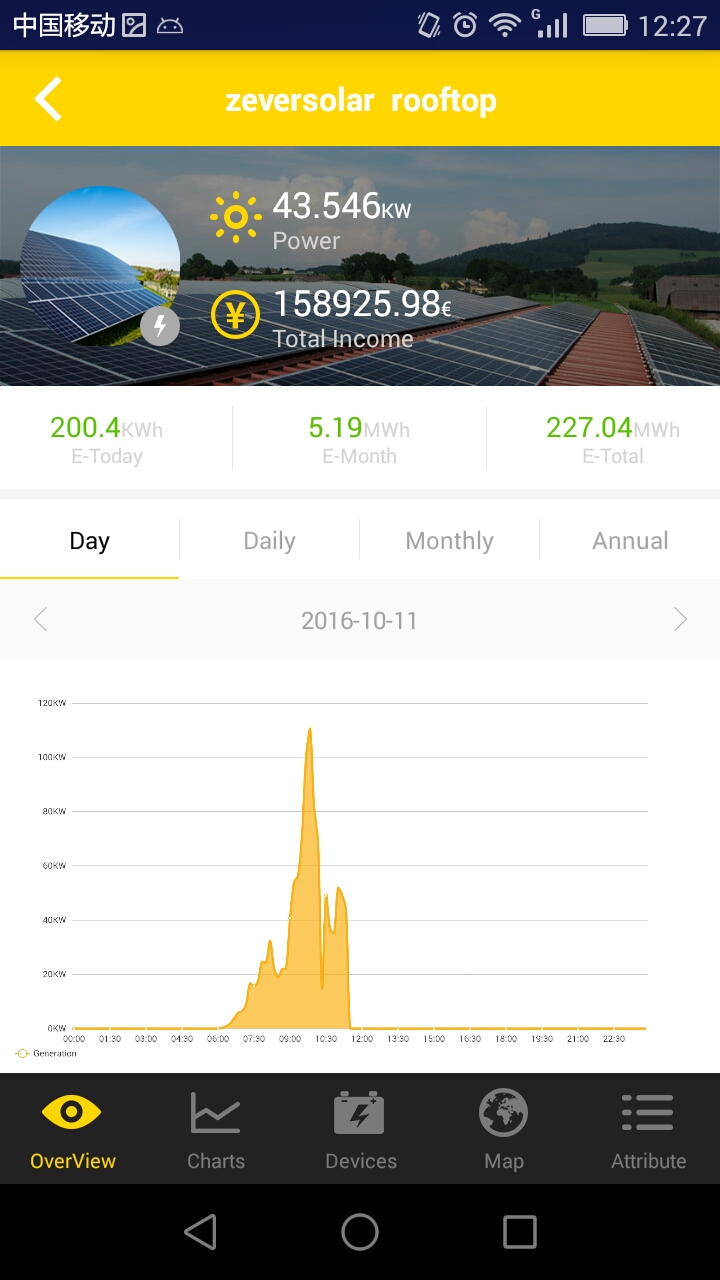
Task: Go back using the header arrow
Action: click(48, 100)
